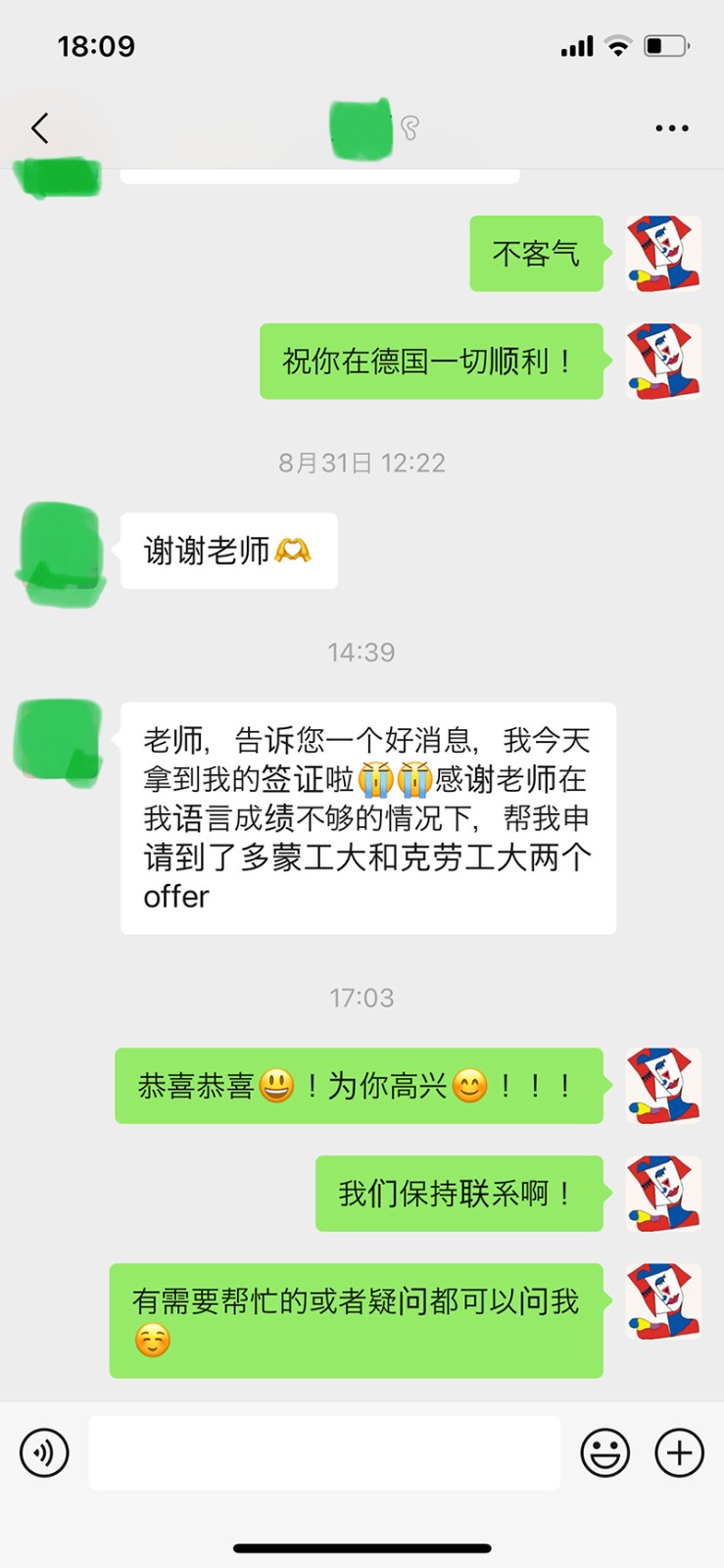Tap the message text field
The image size is (724, 1568).
(324, 1452)
